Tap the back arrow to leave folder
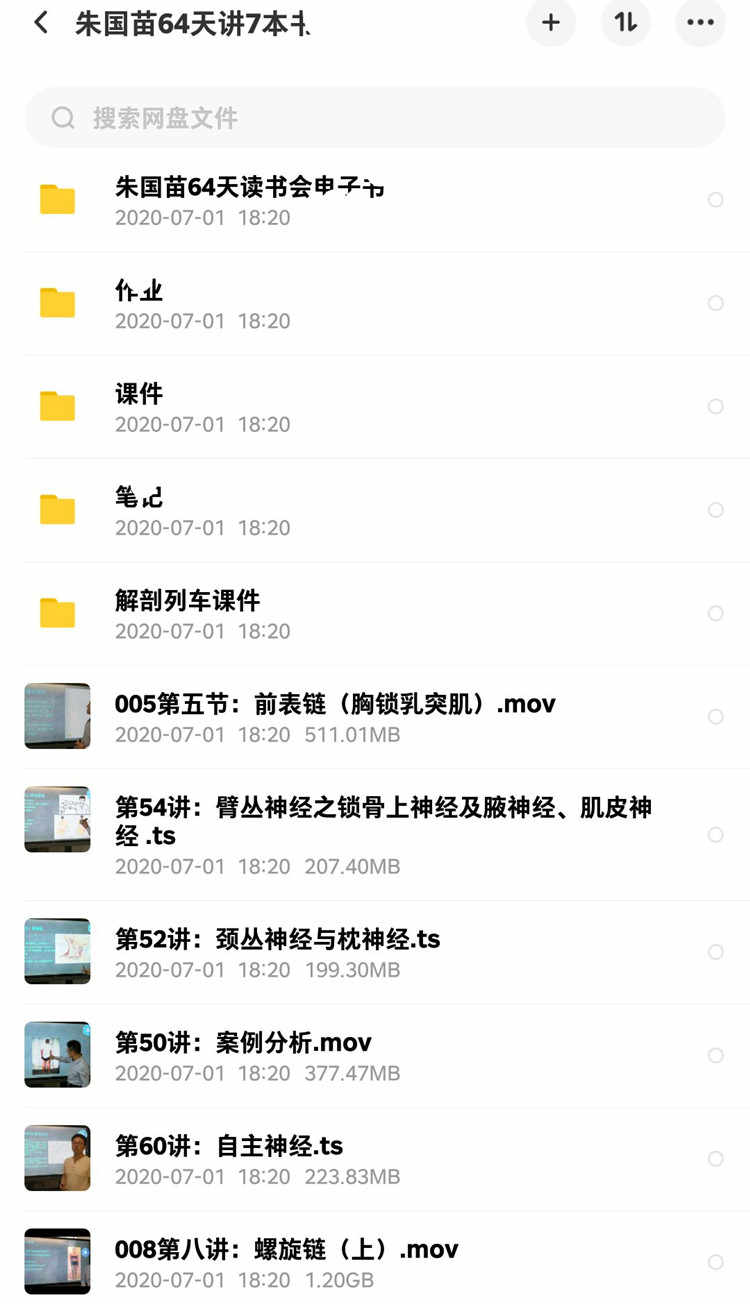This screenshot has height=1304, width=750. click(x=40, y=22)
